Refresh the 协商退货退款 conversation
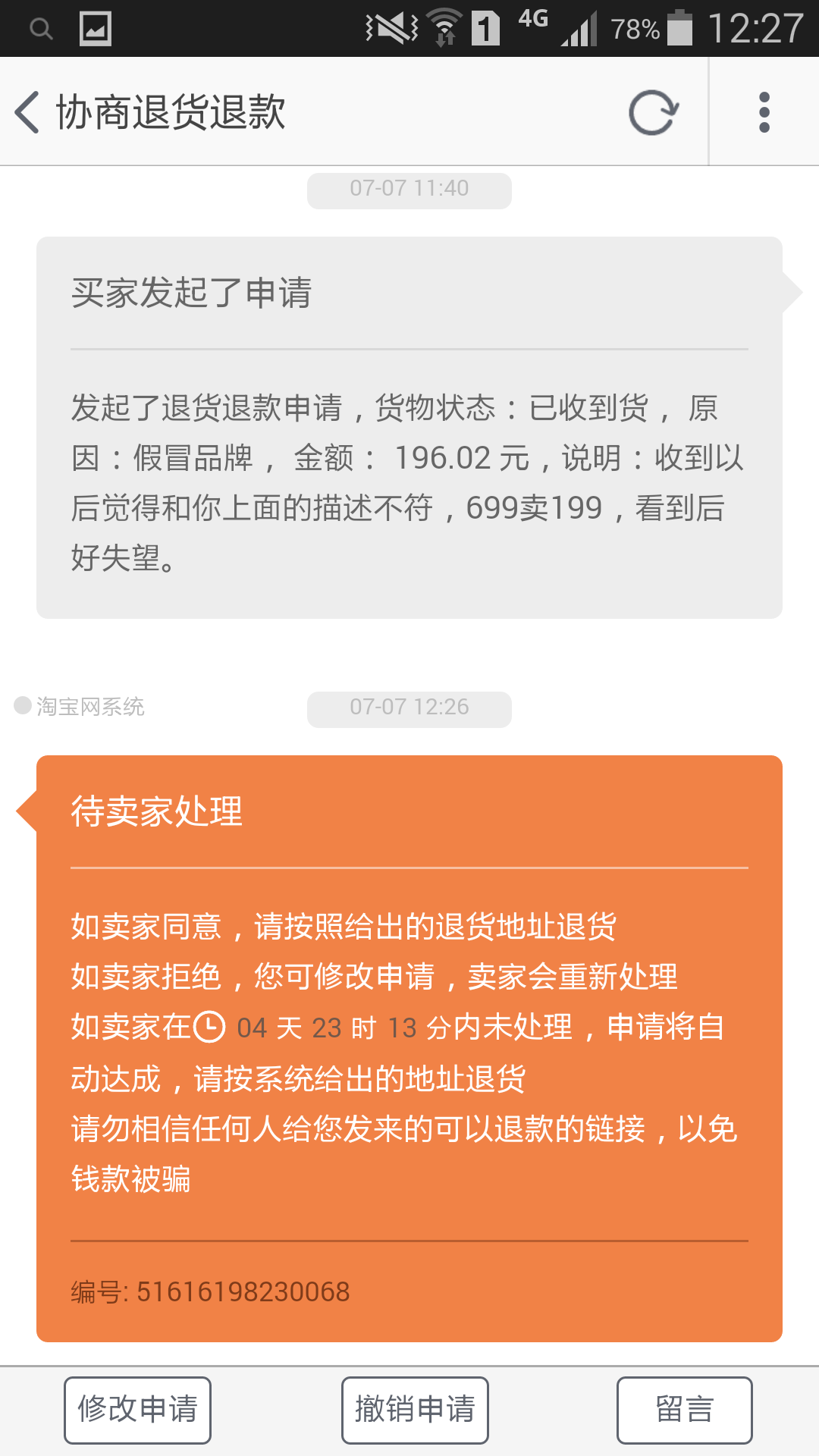This screenshot has height=1456, width=819. tap(654, 111)
